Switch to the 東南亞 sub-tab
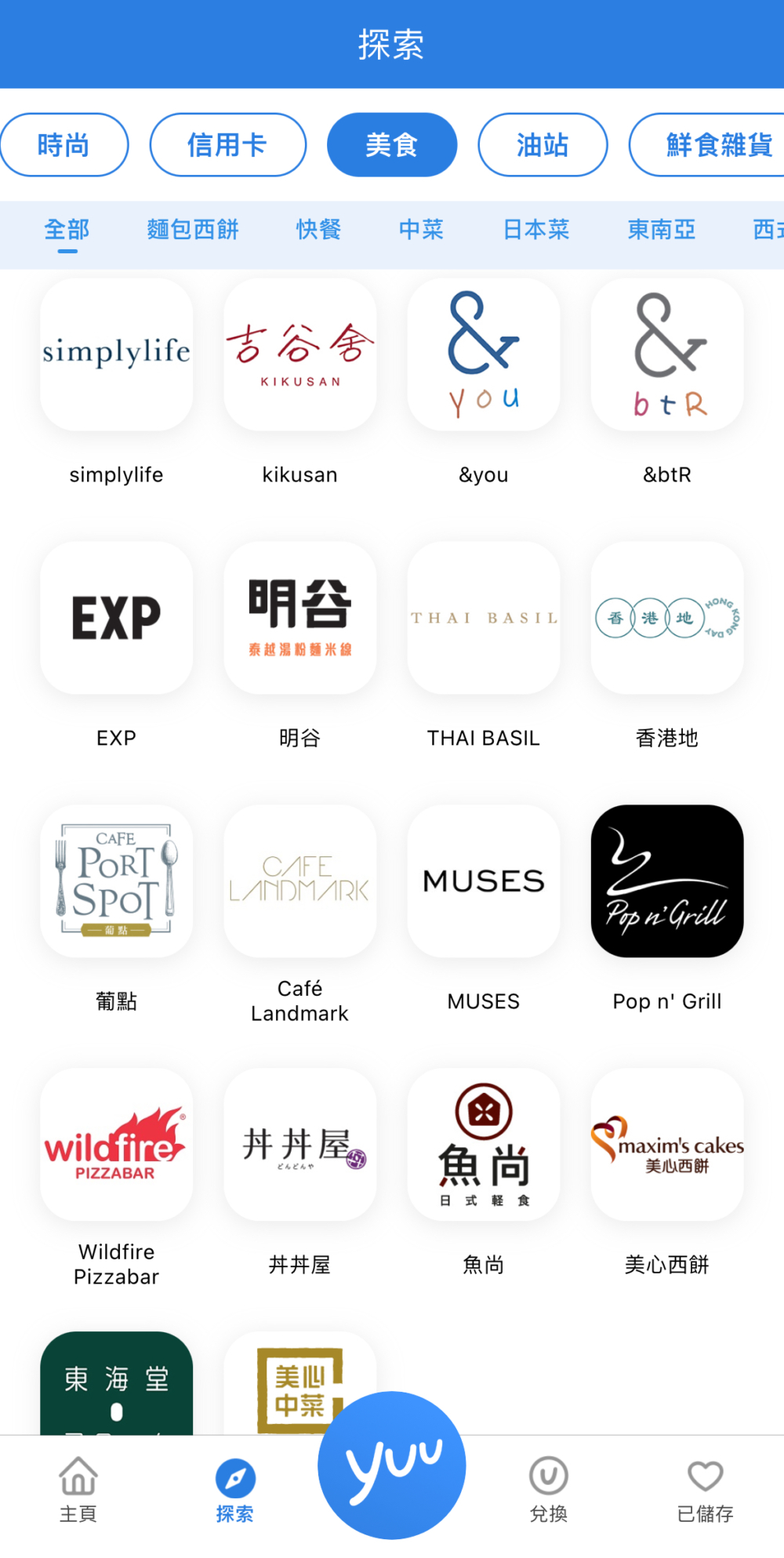The height and width of the screenshot is (1558, 784). [x=662, y=230]
